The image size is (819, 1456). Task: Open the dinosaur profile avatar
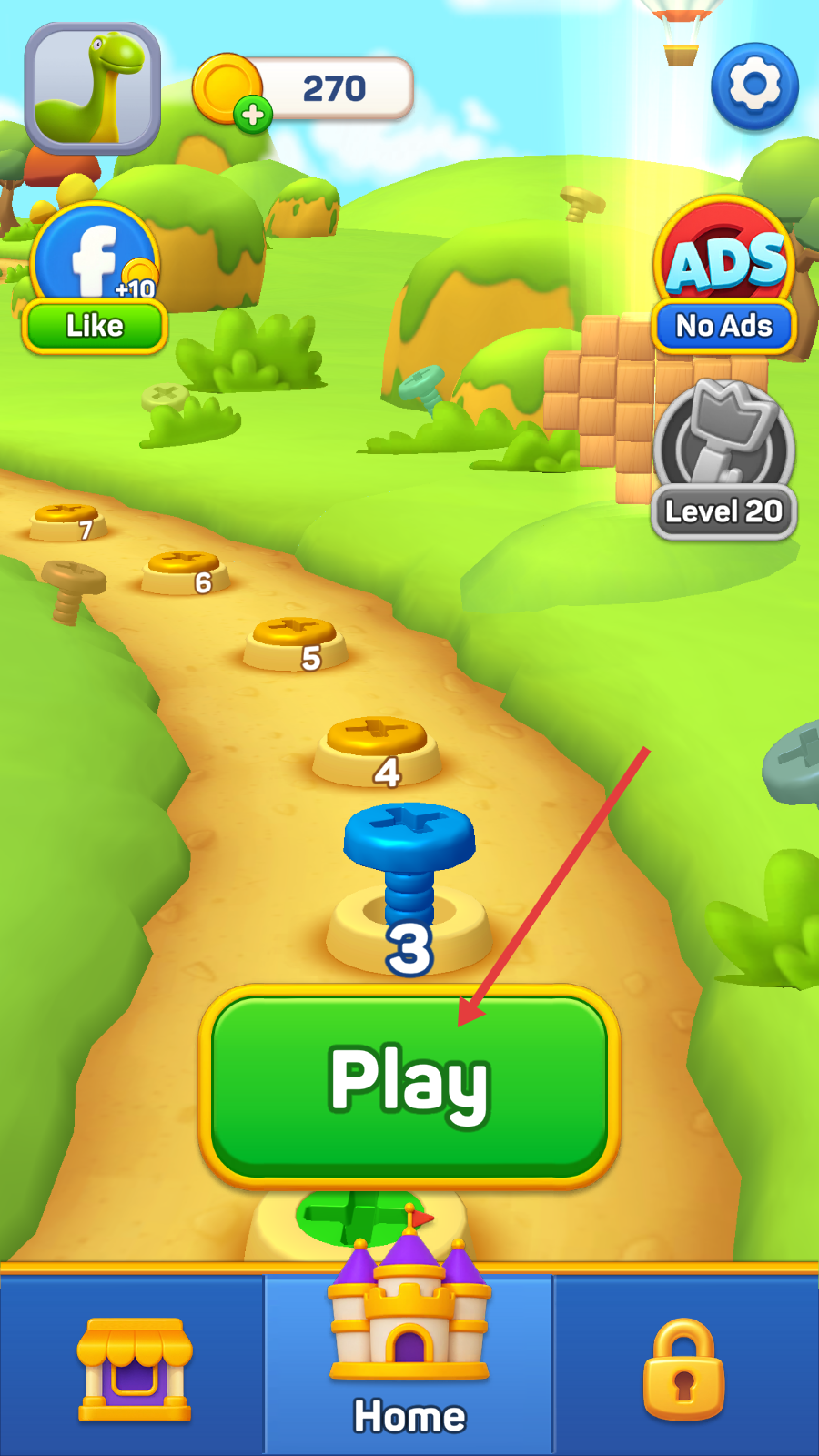click(93, 87)
